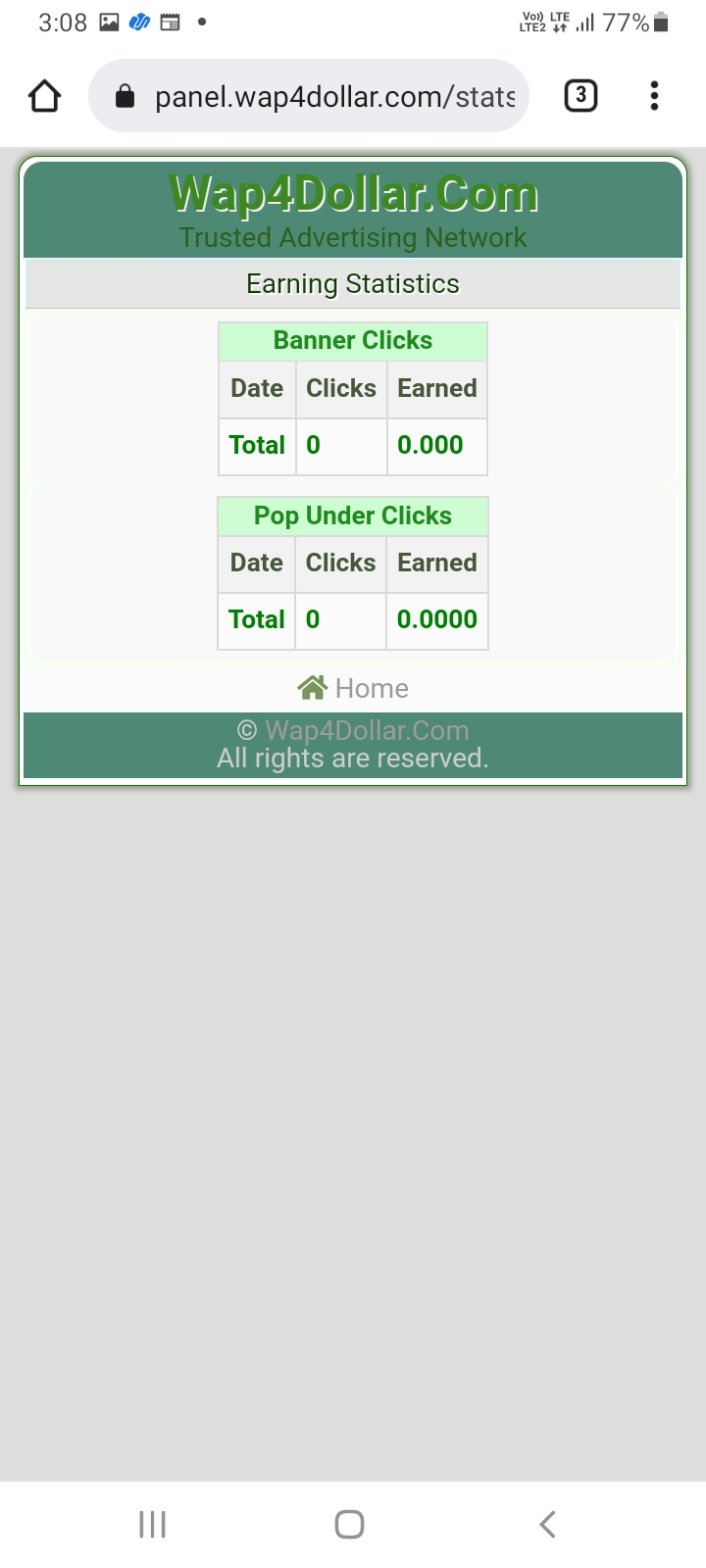
Task: Open the browser overflow menu
Action: coord(654,96)
